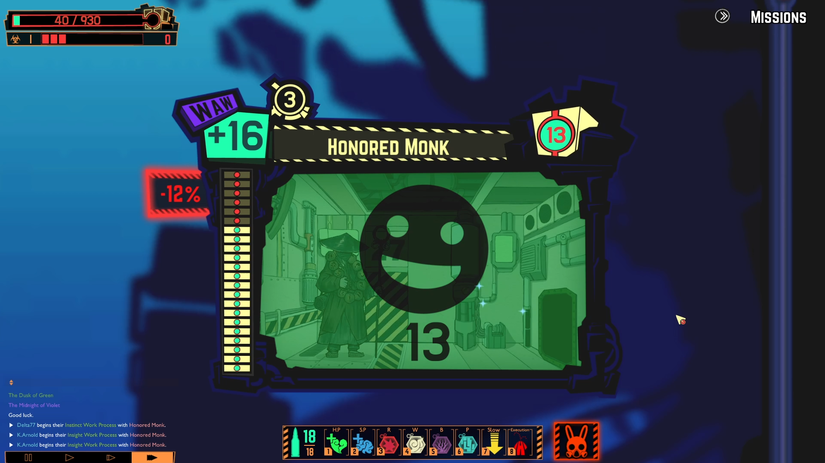
Task: Select the R red shield bullet
Action: [387, 442]
